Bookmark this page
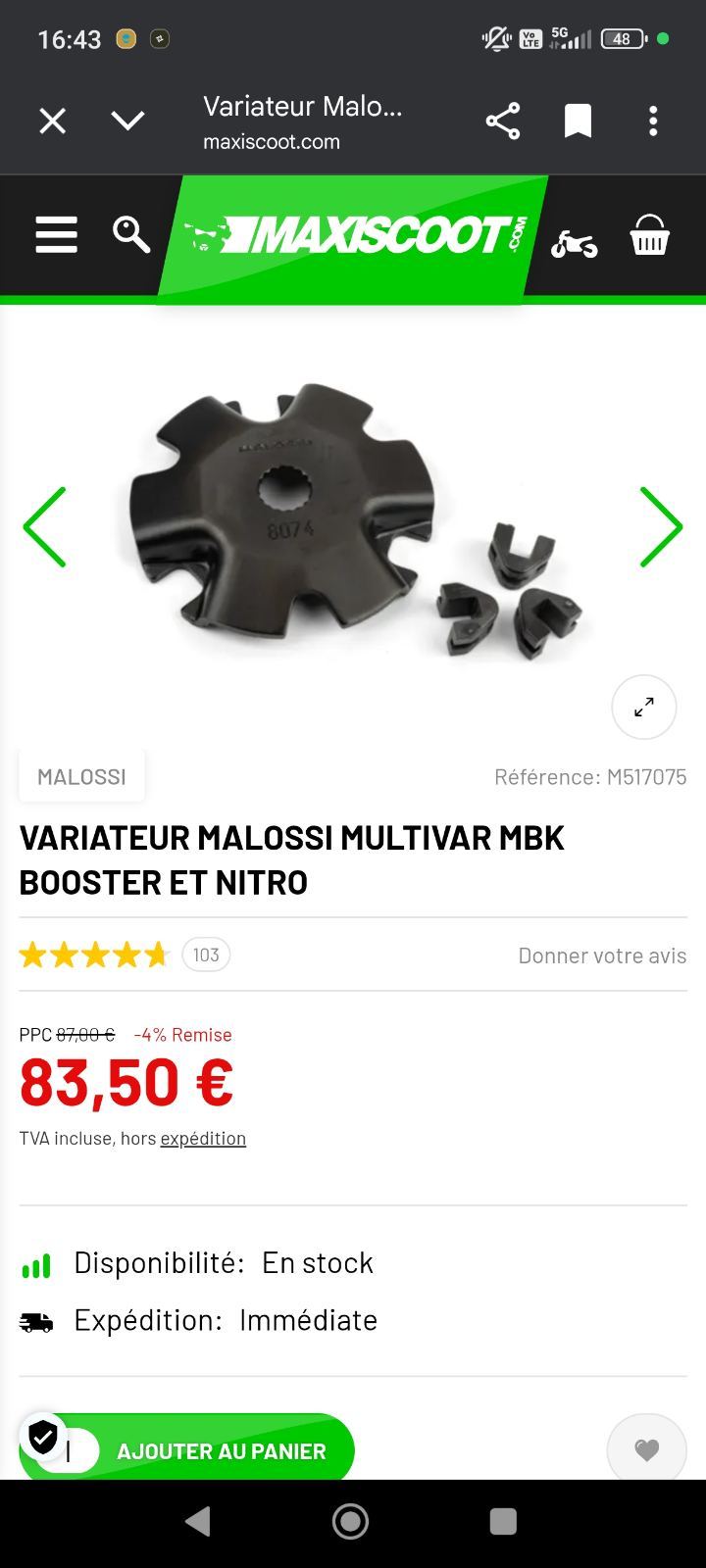Image resolution: width=706 pixels, height=1568 pixels. pos(578,122)
